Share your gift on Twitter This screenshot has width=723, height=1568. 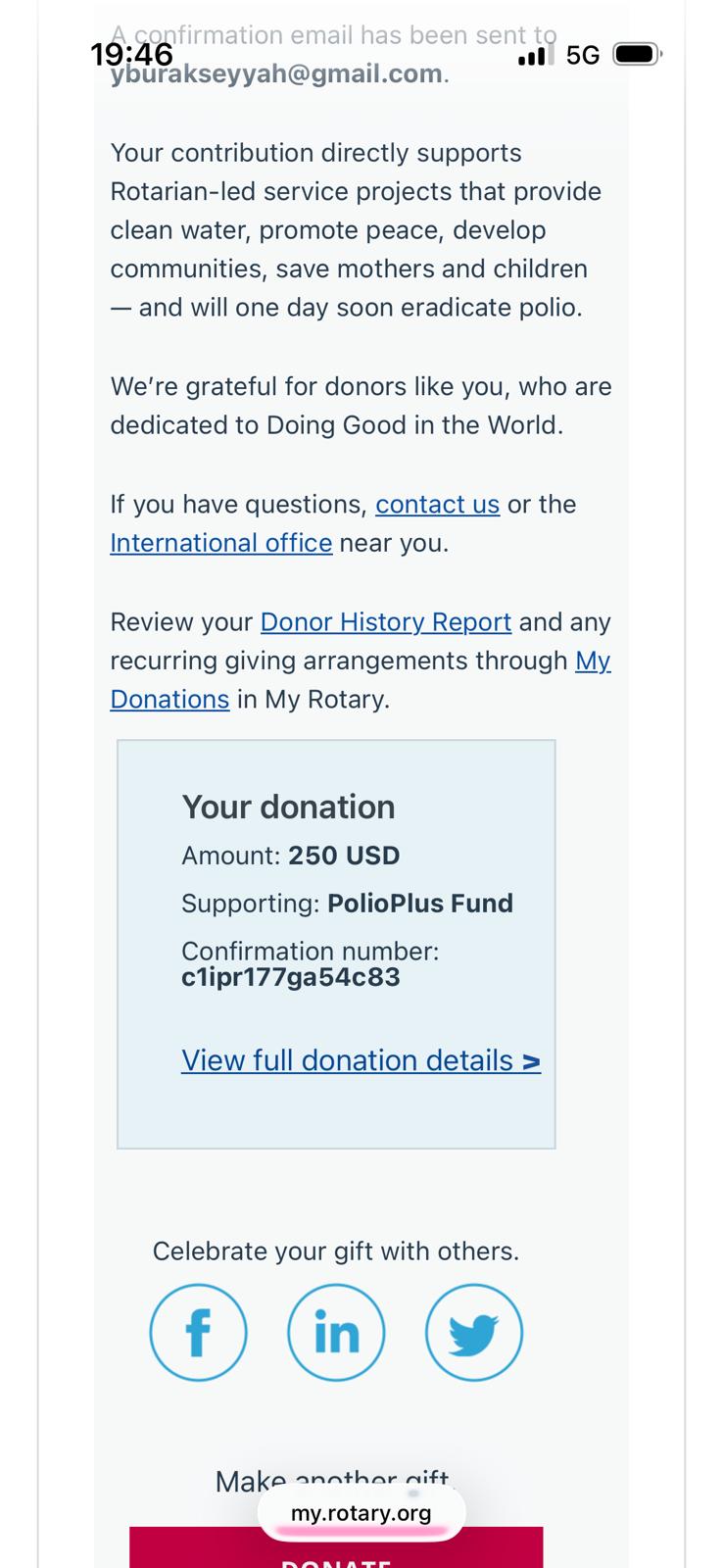pos(474,1332)
